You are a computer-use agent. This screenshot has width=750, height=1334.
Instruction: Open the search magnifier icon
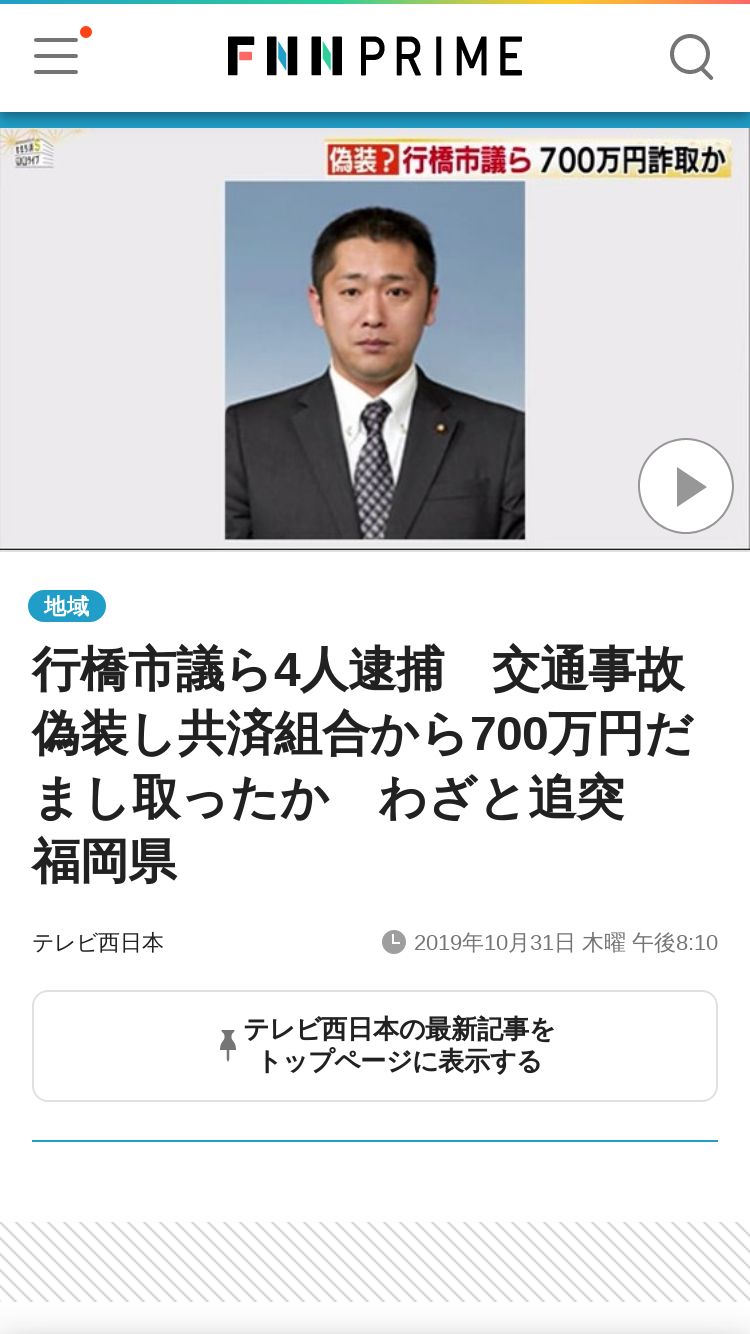[x=691, y=56]
